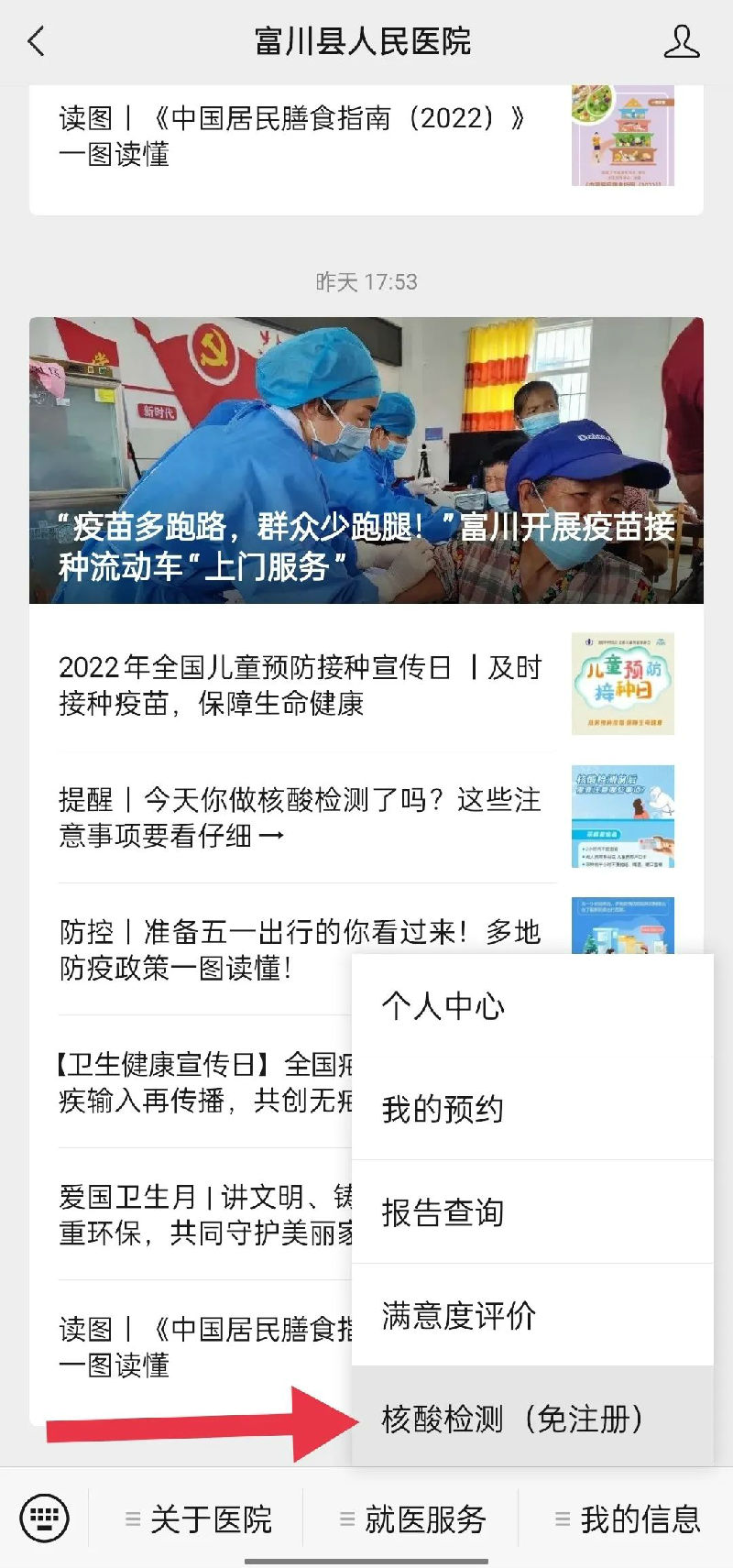The image size is (733, 1568).
Task: Open the vaccine mobile service headline article
Action: (366, 460)
